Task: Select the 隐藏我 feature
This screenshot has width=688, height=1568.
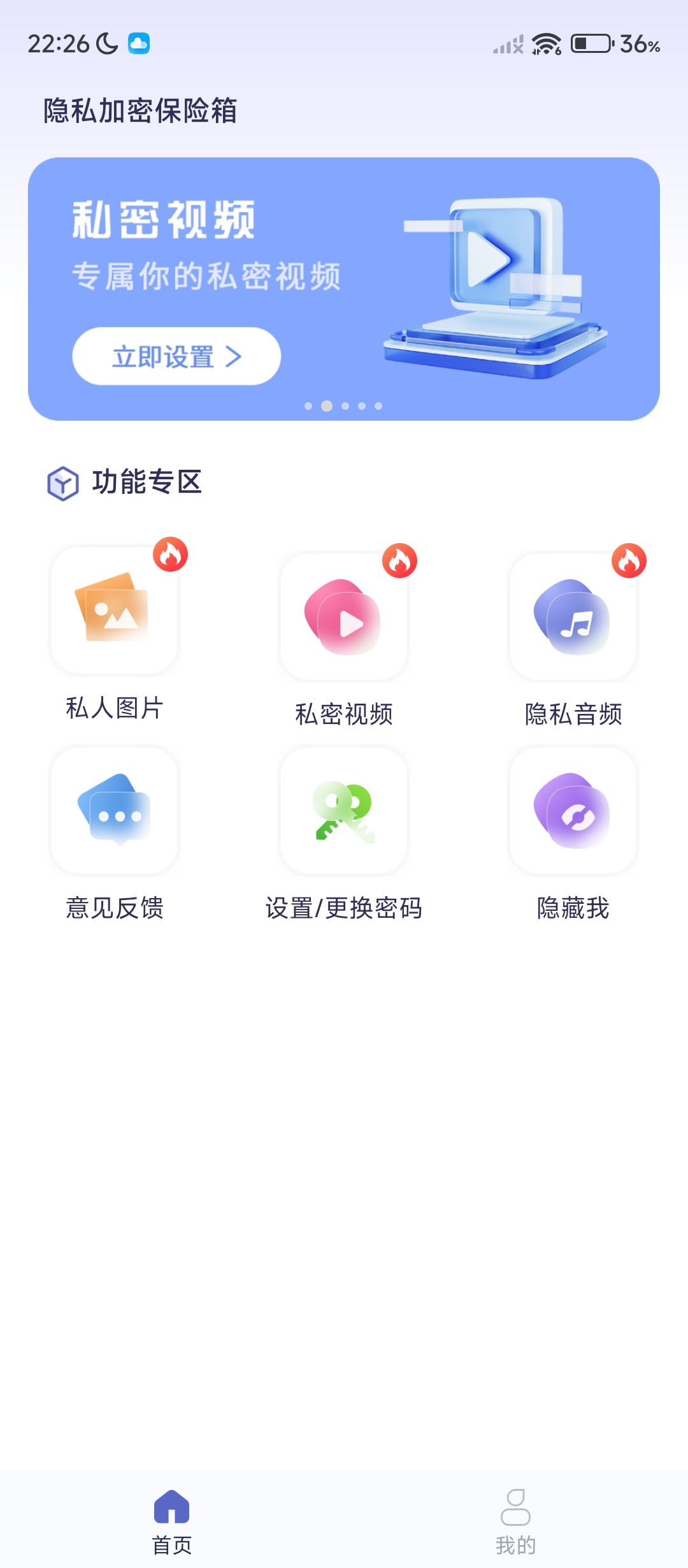Action: [x=573, y=811]
